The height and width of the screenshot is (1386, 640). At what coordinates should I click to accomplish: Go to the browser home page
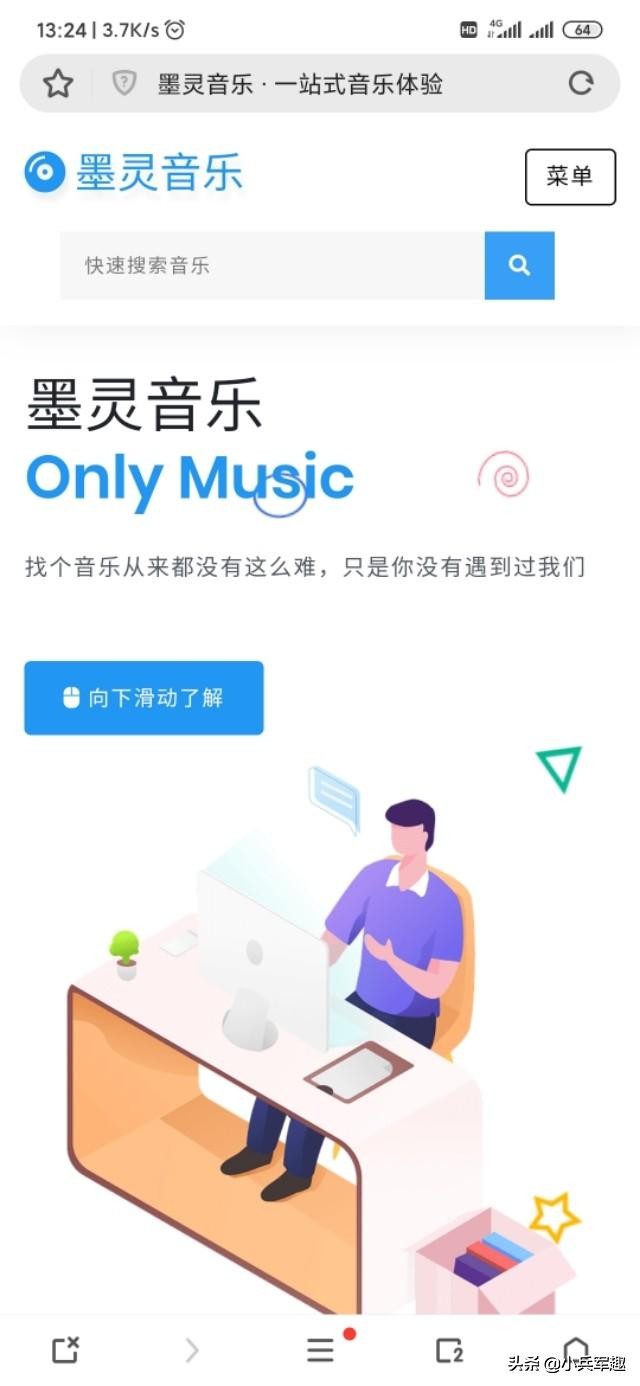(x=576, y=1349)
